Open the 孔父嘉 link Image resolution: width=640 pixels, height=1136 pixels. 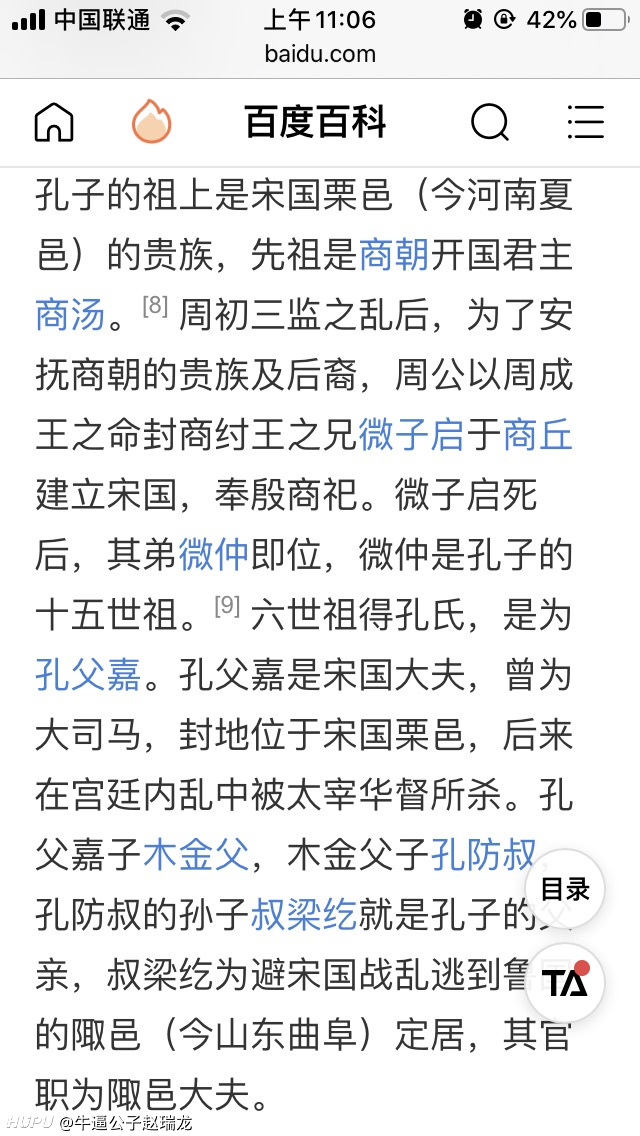click(x=88, y=676)
